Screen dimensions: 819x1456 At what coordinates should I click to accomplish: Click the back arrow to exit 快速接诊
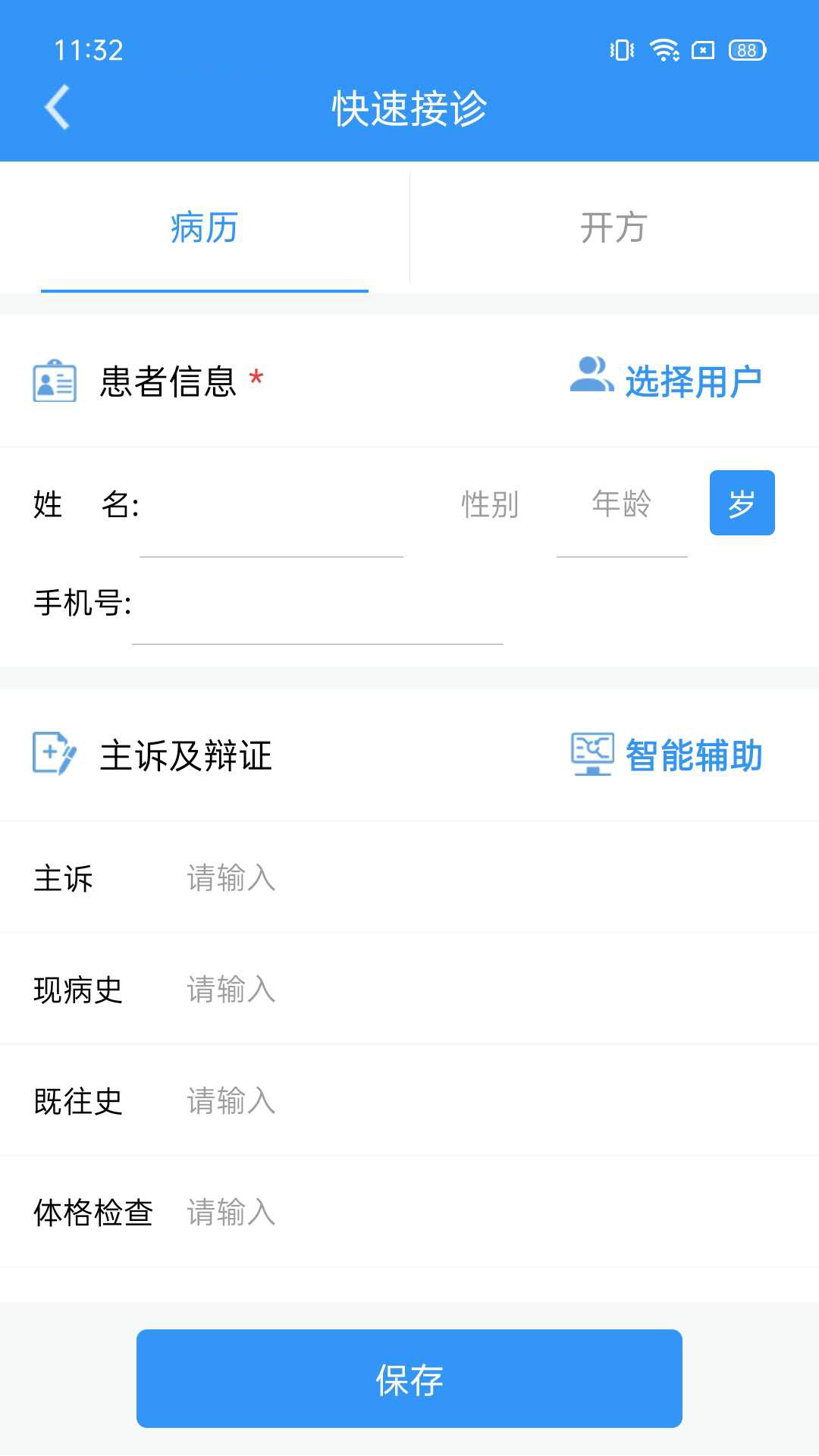click(57, 108)
